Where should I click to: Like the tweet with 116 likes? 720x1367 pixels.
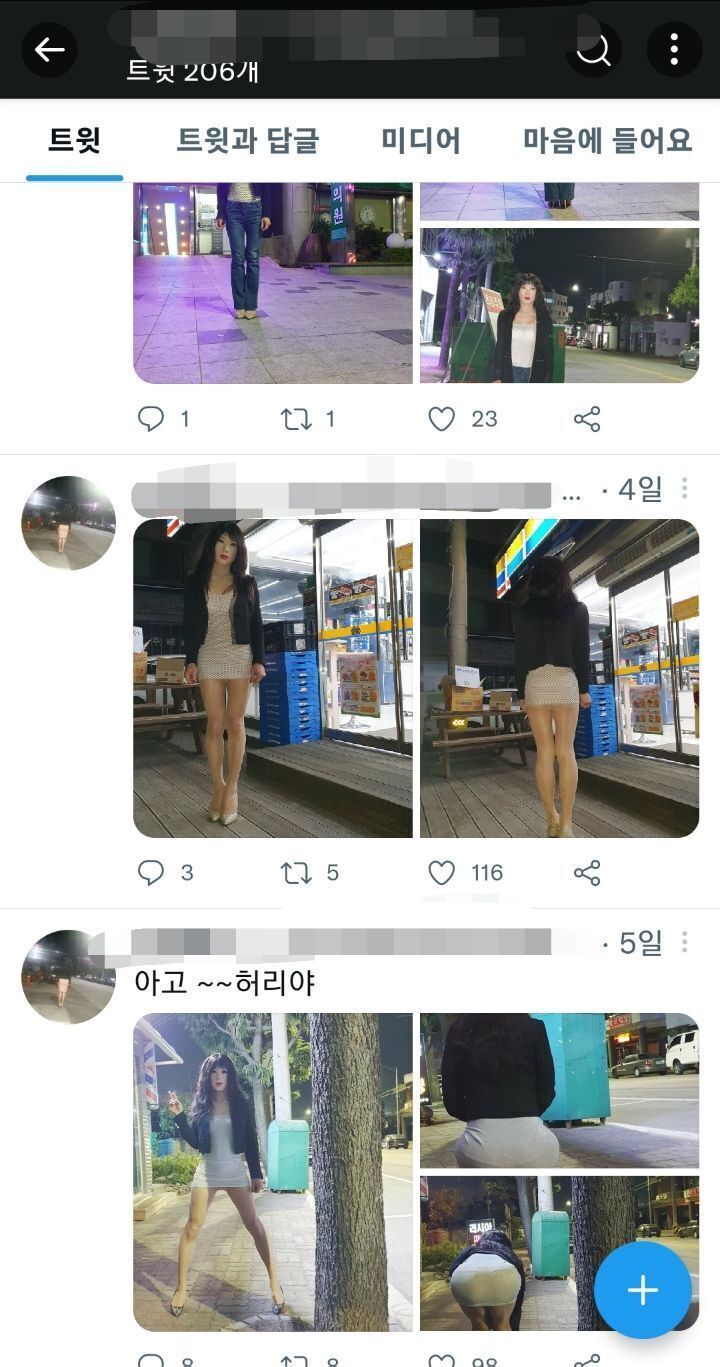[442, 873]
